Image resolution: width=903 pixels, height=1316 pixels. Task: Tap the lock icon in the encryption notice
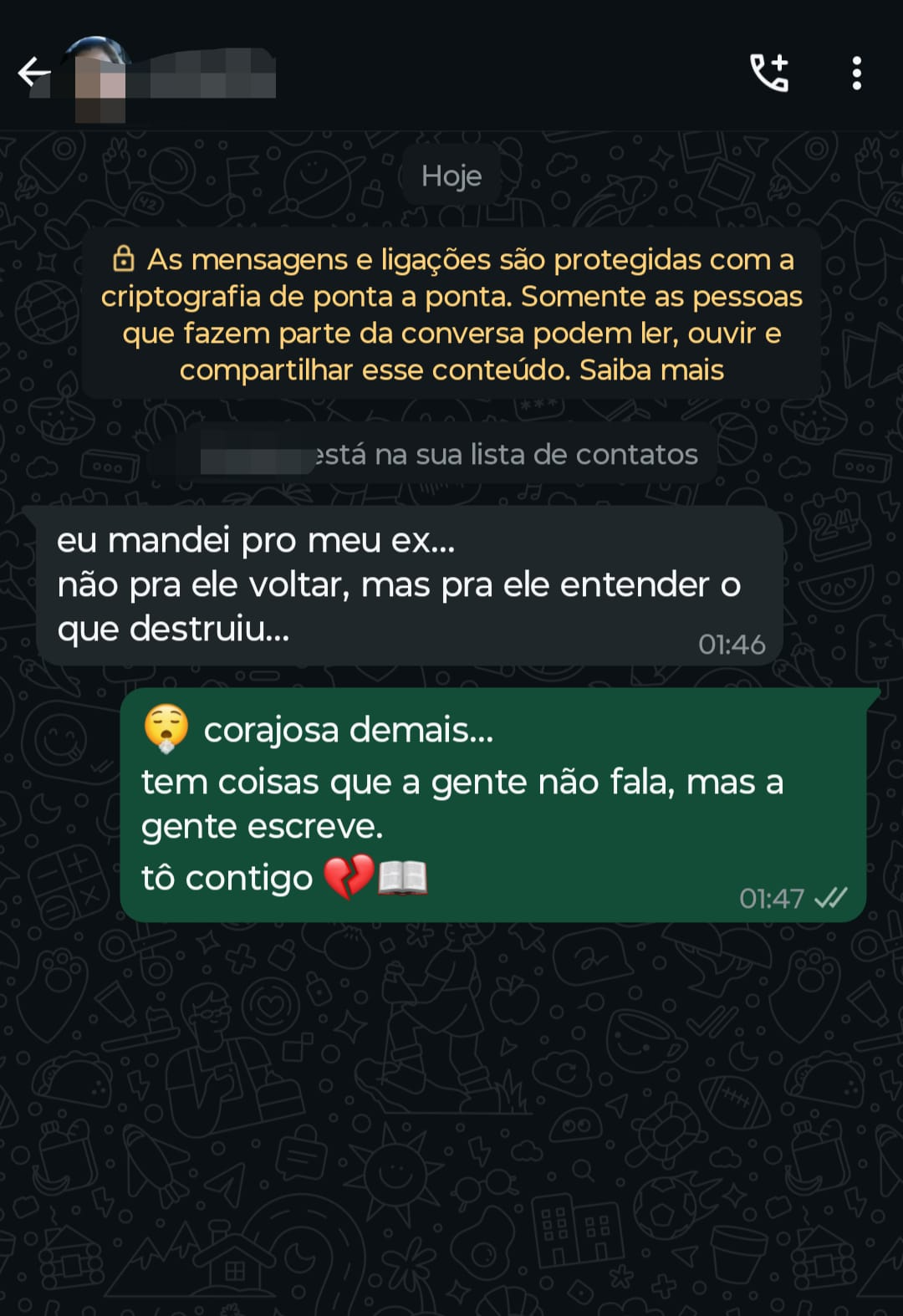(124, 259)
